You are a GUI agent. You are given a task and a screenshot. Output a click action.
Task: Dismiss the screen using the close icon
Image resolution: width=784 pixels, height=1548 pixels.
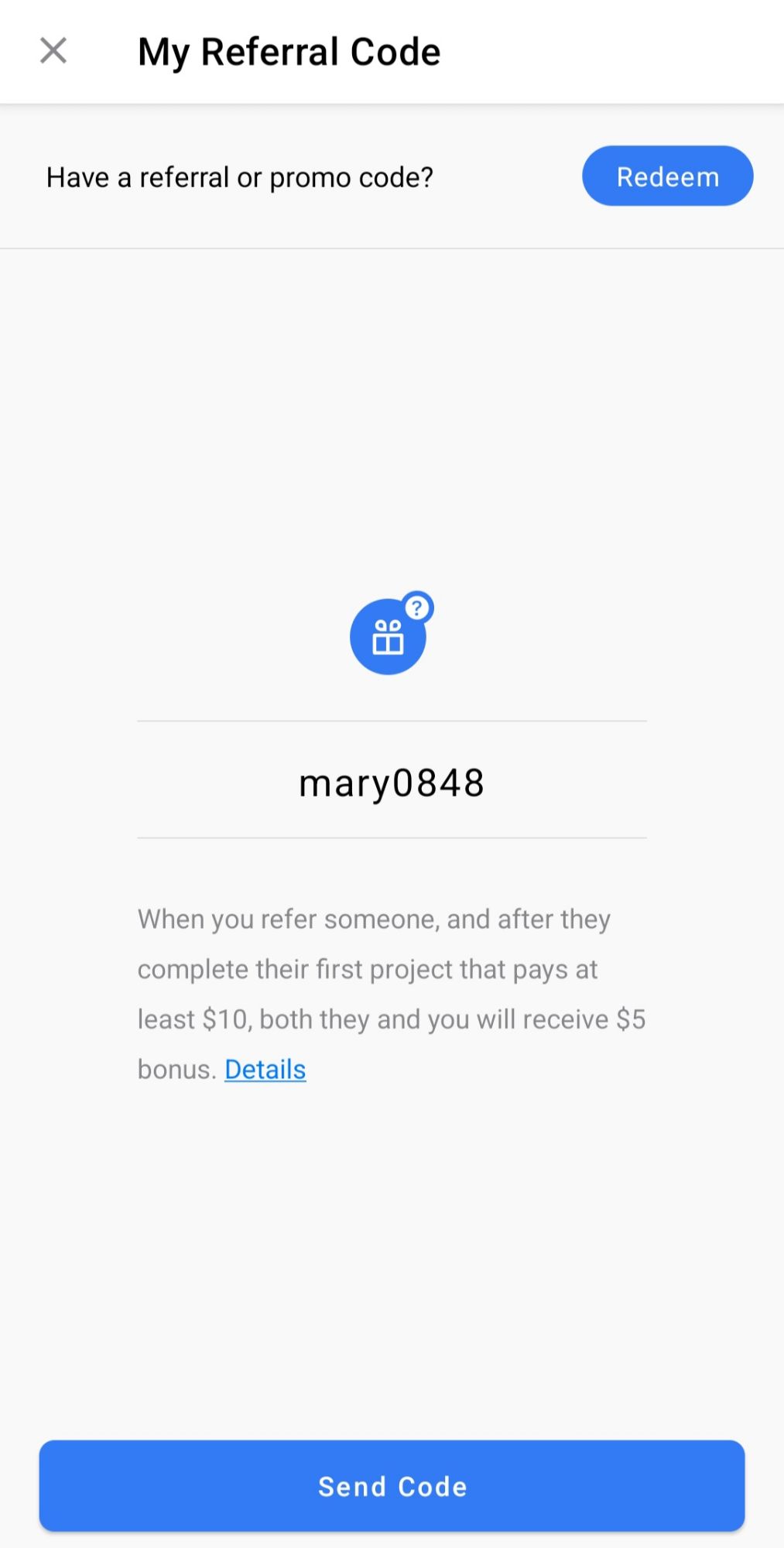(x=53, y=50)
